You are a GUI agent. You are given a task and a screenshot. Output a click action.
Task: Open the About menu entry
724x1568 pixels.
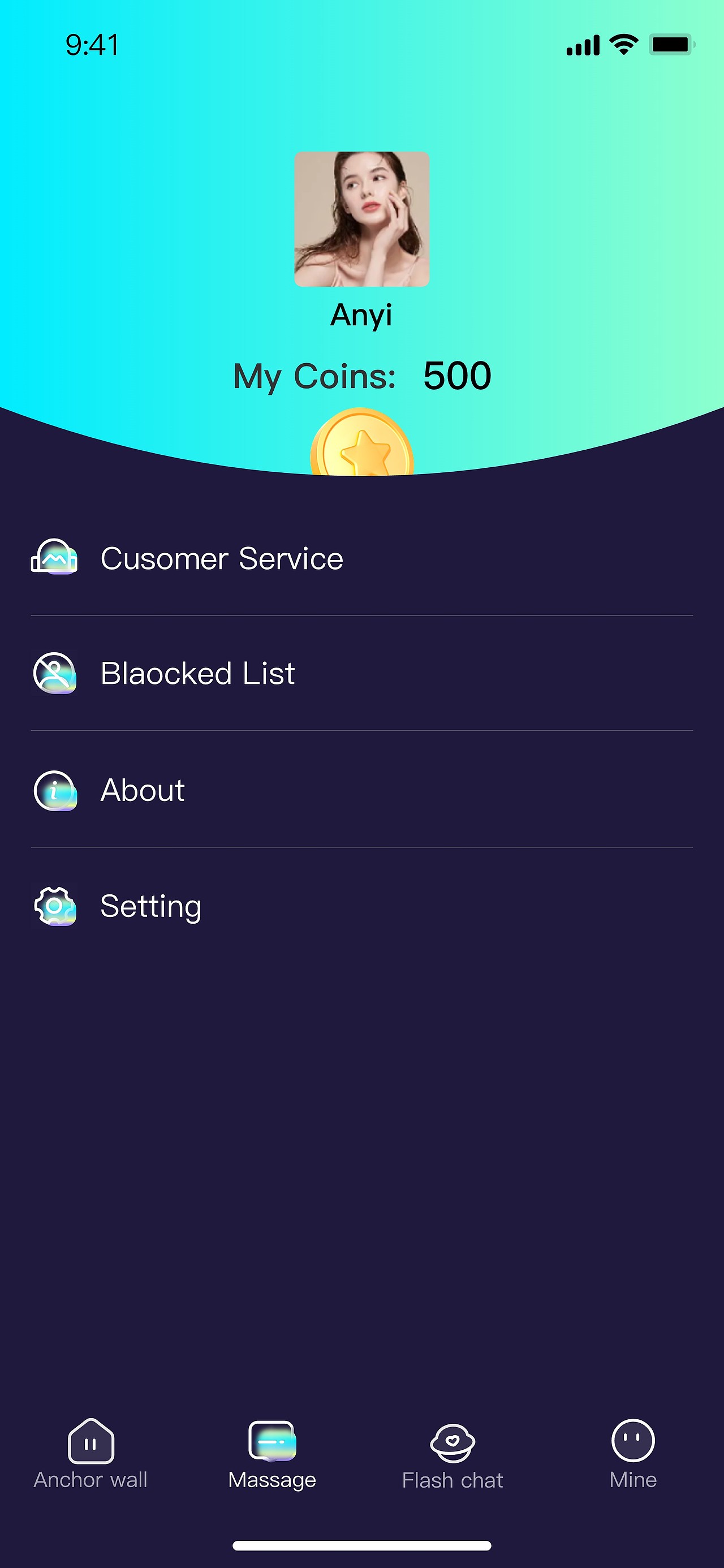point(143,790)
